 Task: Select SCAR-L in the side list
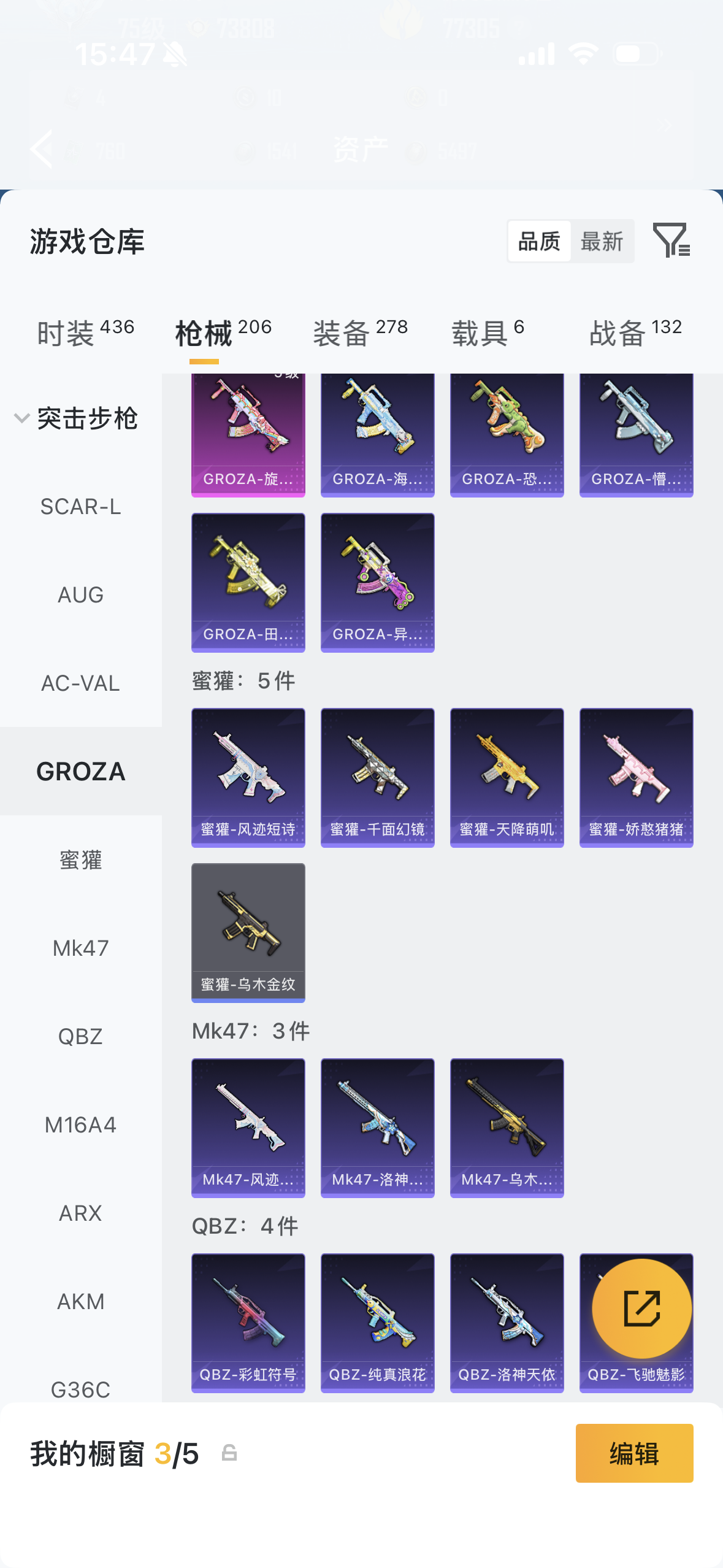80,507
